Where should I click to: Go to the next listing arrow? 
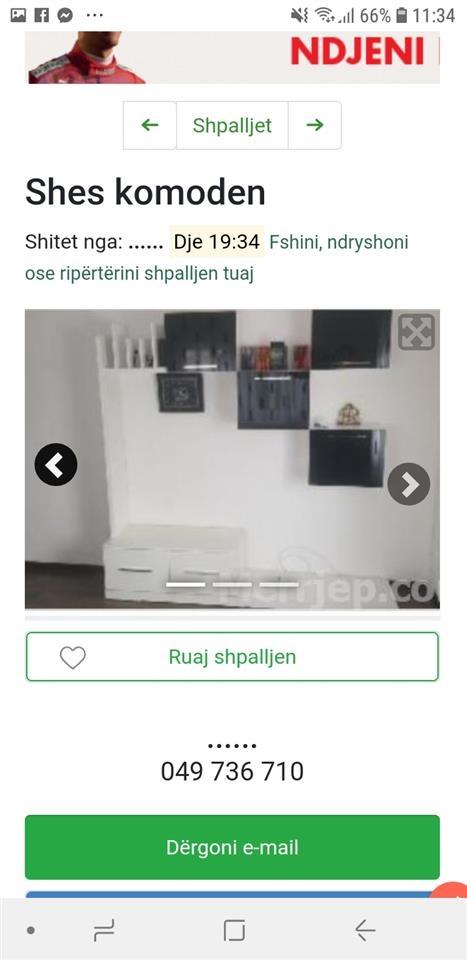(315, 126)
